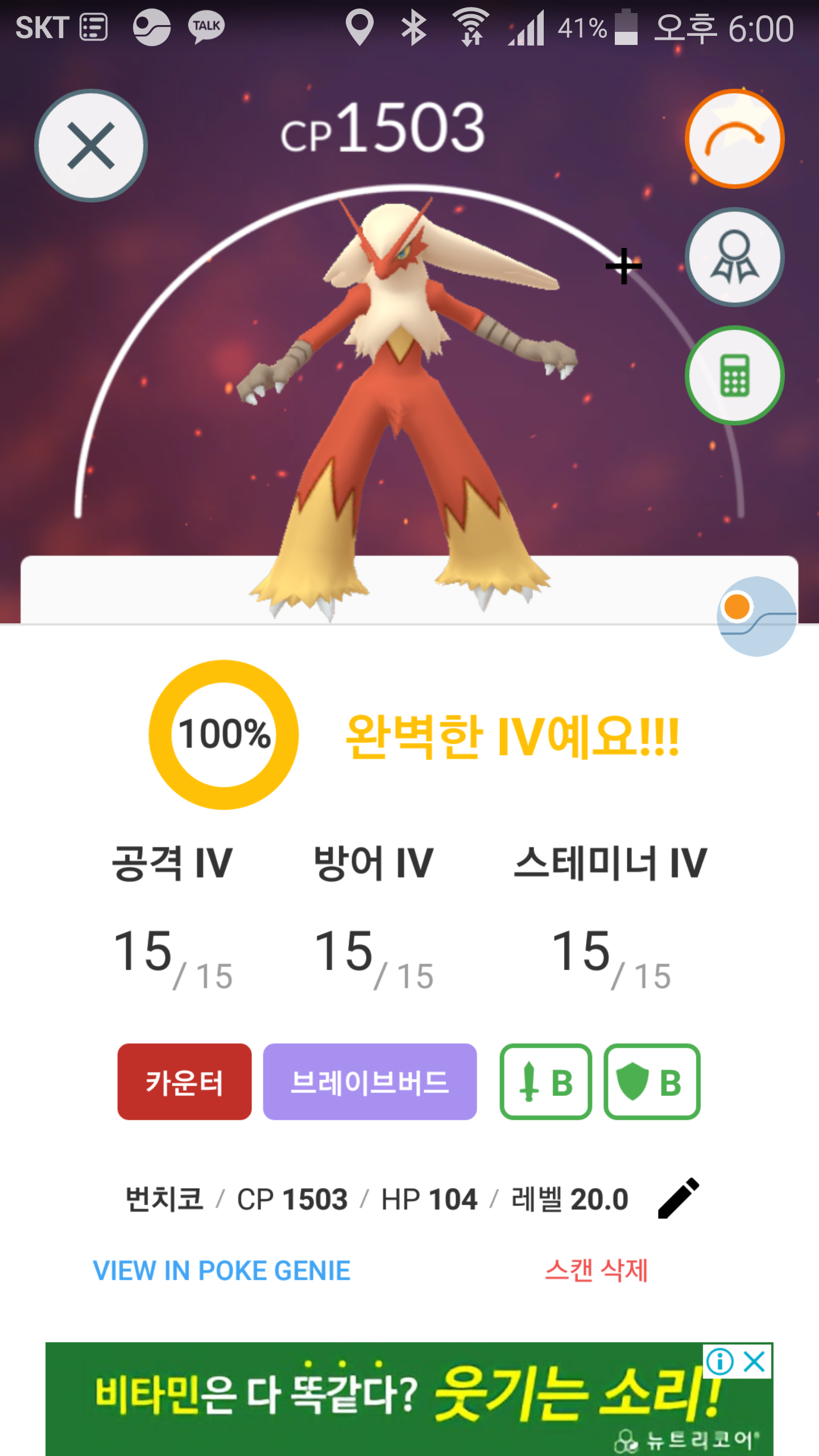The height and width of the screenshot is (1456, 819).
Task: Edit scan details with pencil icon
Action: pos(678,1198)
